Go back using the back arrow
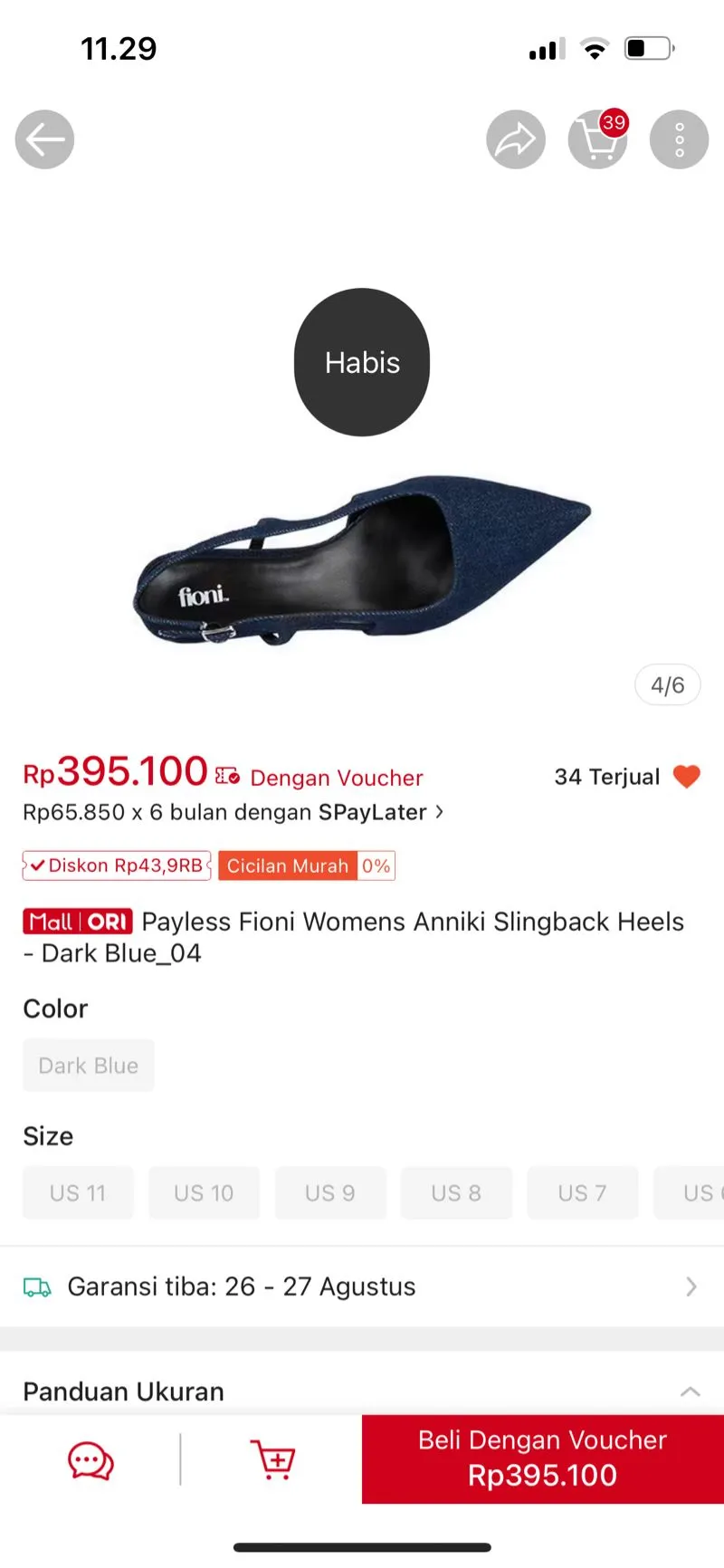The width and height of the screenshot is (724, 1568). [x=44, y=139]
